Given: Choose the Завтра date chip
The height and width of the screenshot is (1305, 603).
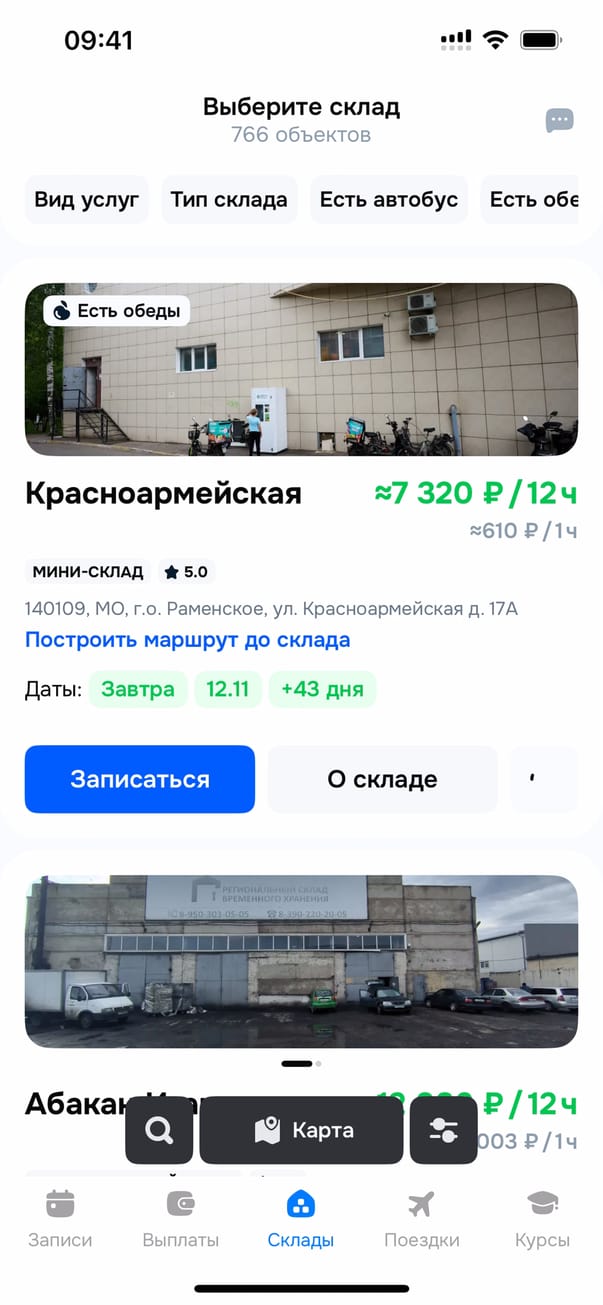Looking at the screenshot, I should tap(138, 689).
